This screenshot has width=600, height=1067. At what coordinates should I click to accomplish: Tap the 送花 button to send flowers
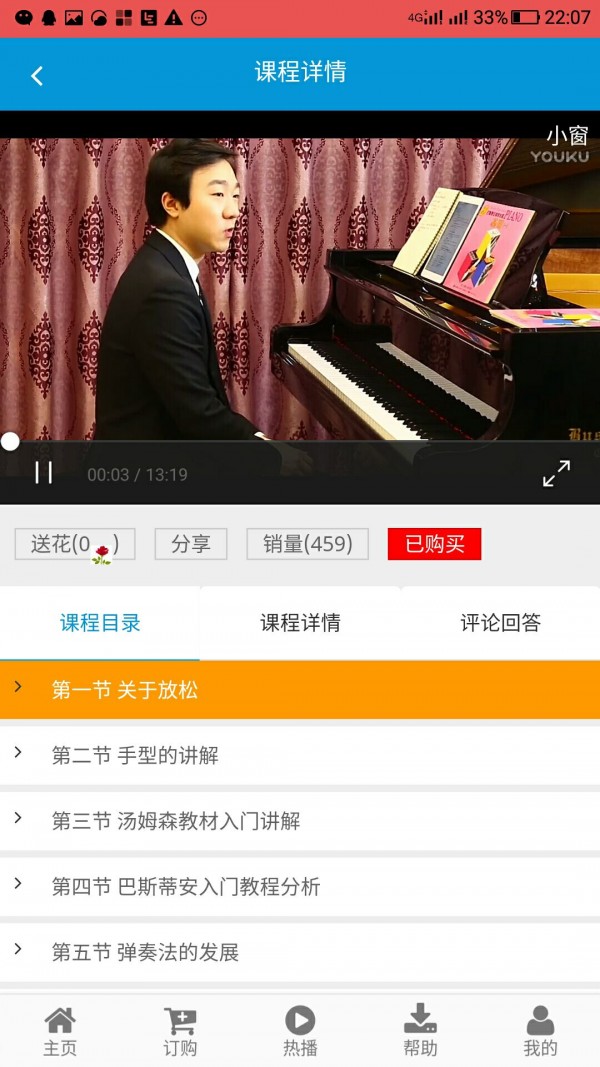click(75, 544)
